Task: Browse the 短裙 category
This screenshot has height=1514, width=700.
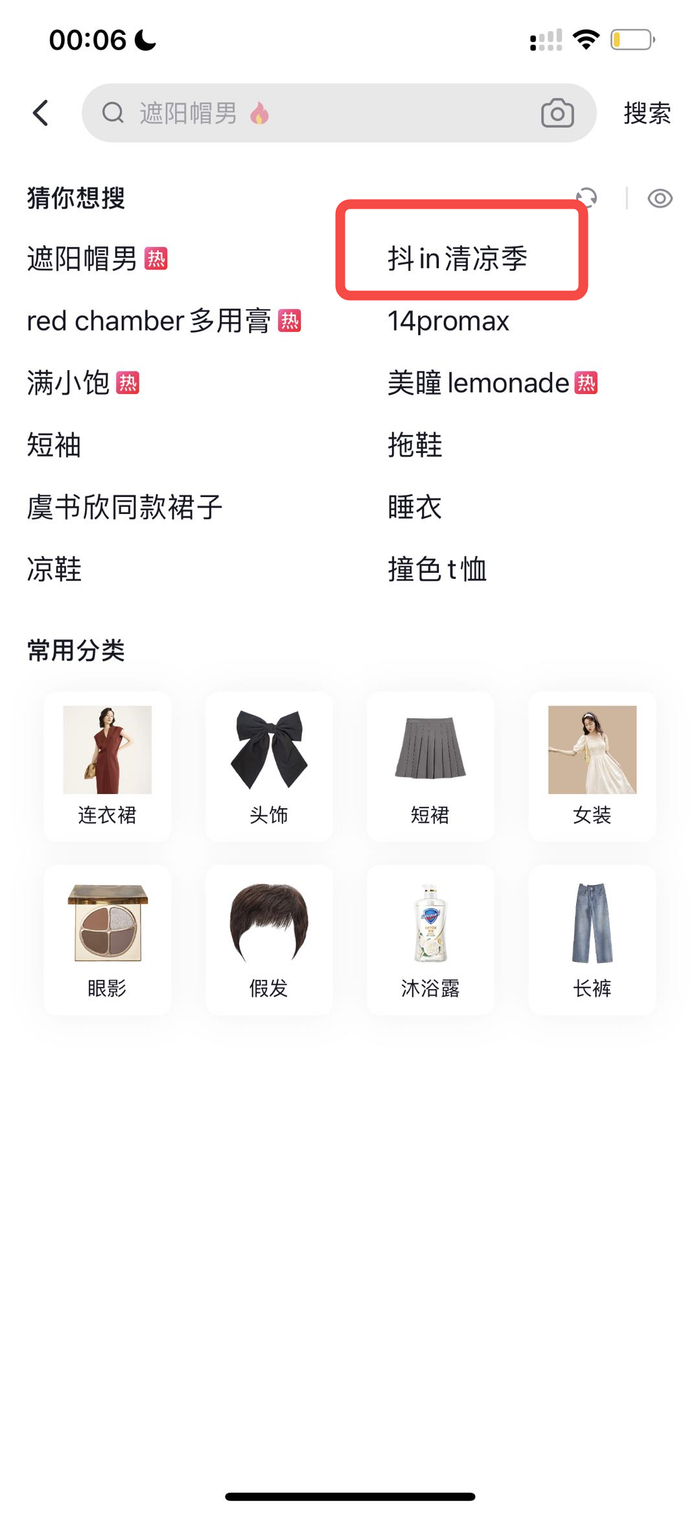Action: (x=430, y=766)
